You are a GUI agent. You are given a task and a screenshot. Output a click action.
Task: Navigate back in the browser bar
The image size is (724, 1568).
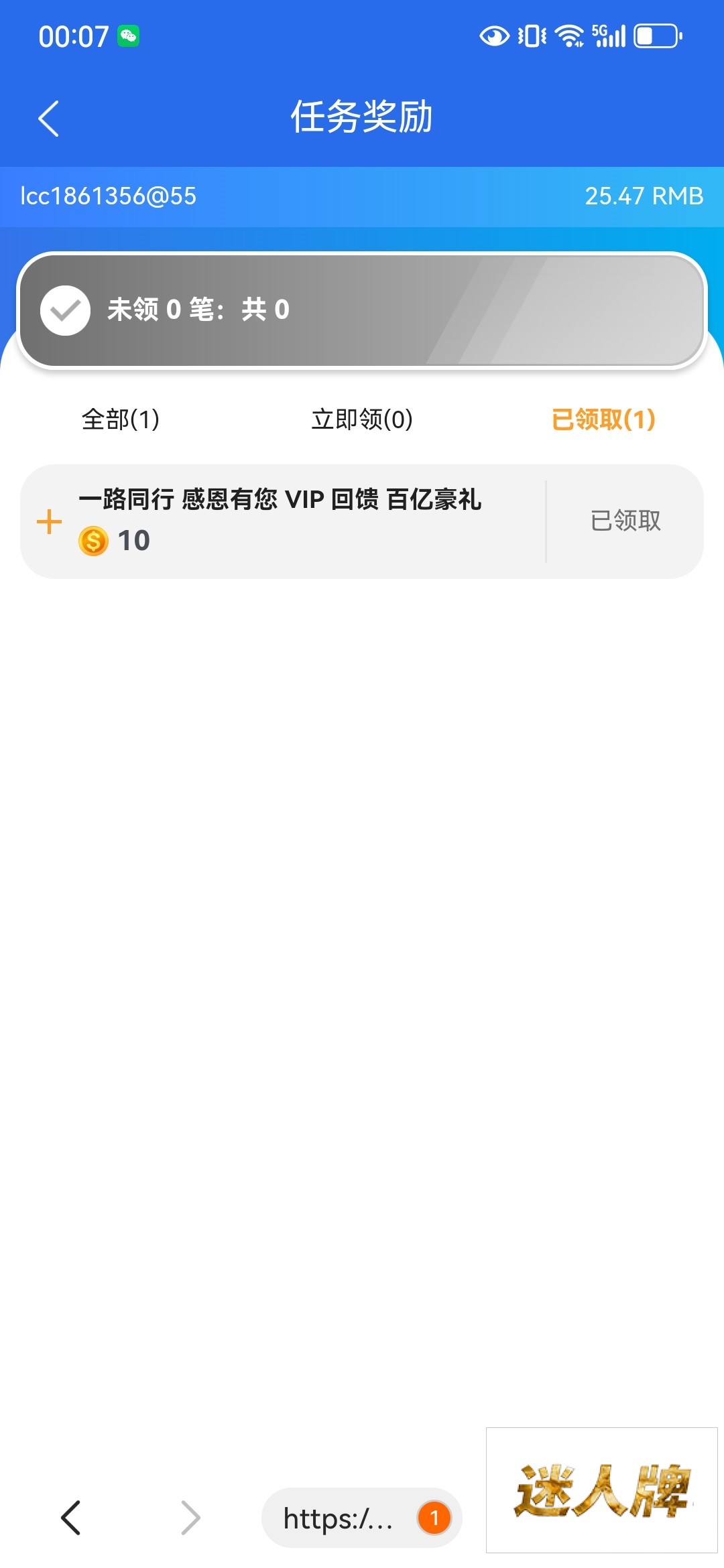pos(71,1517)
